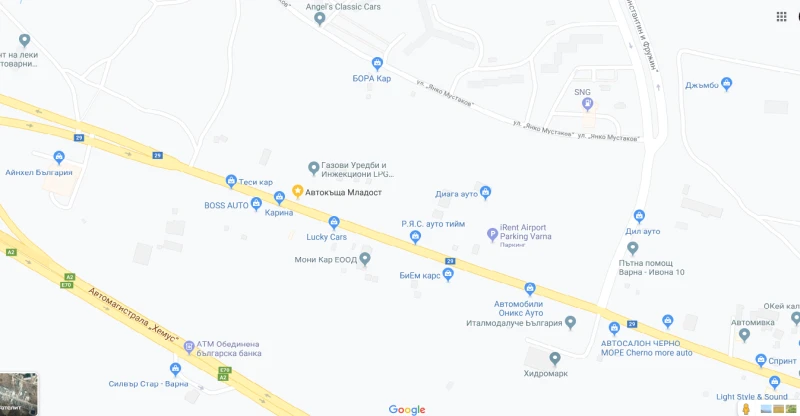Select the Street View pegman
The height and width of the screenshot is (416, 800).
(x=743, y=407)
